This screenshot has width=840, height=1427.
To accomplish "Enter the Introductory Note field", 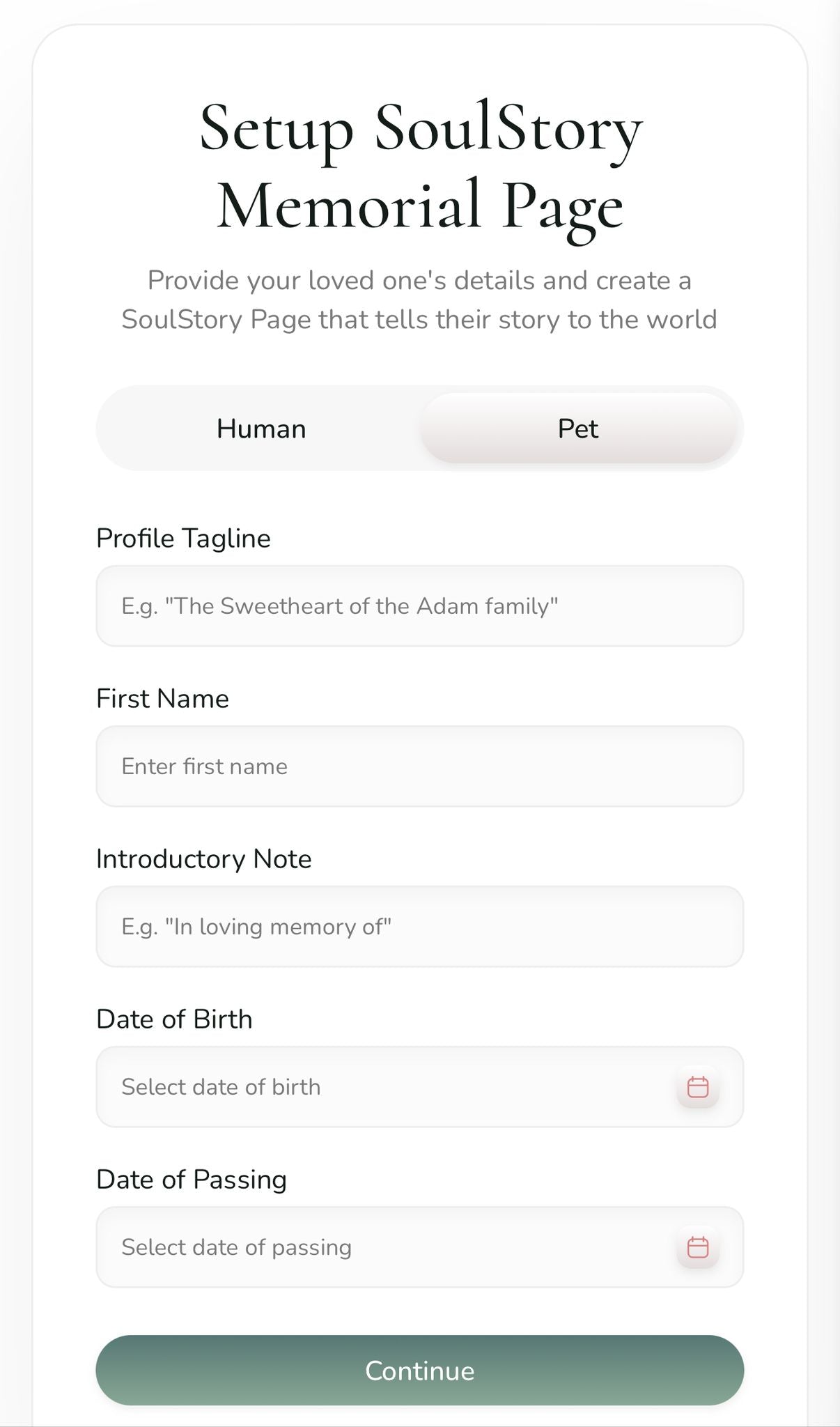I will [x=420, y=927].
